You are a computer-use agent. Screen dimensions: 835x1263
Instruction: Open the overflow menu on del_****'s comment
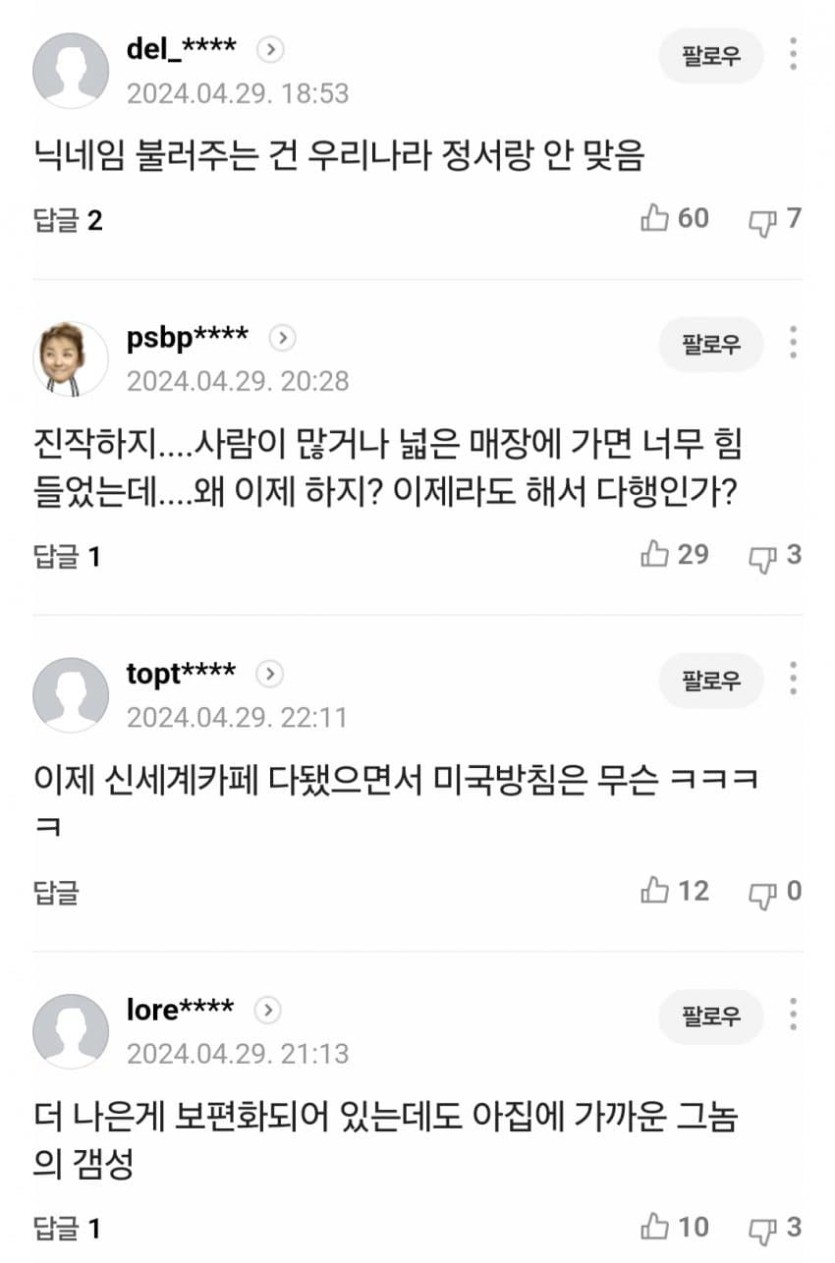[793, 56]
